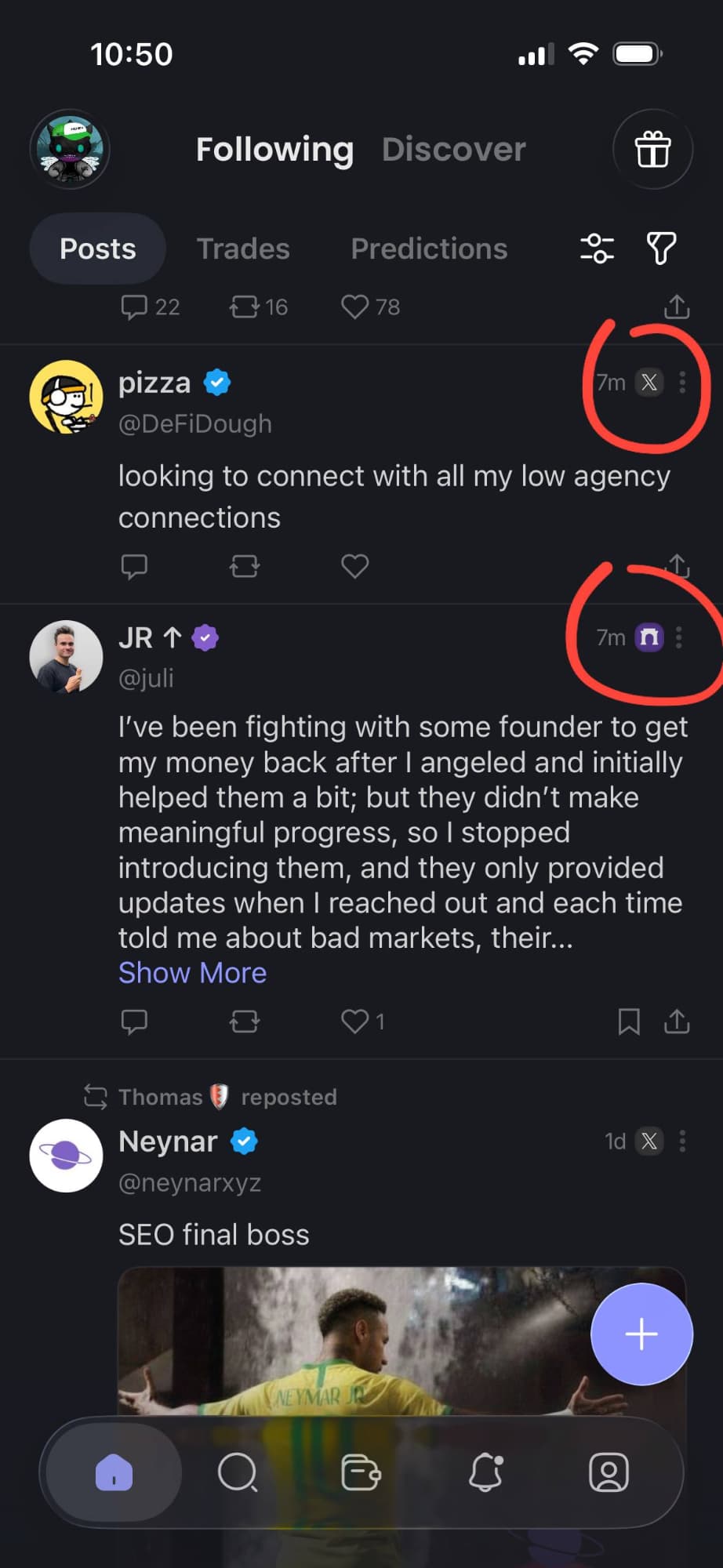Like pizza's post with the heart
The image size is (723, 1568).
click(354, 566)
